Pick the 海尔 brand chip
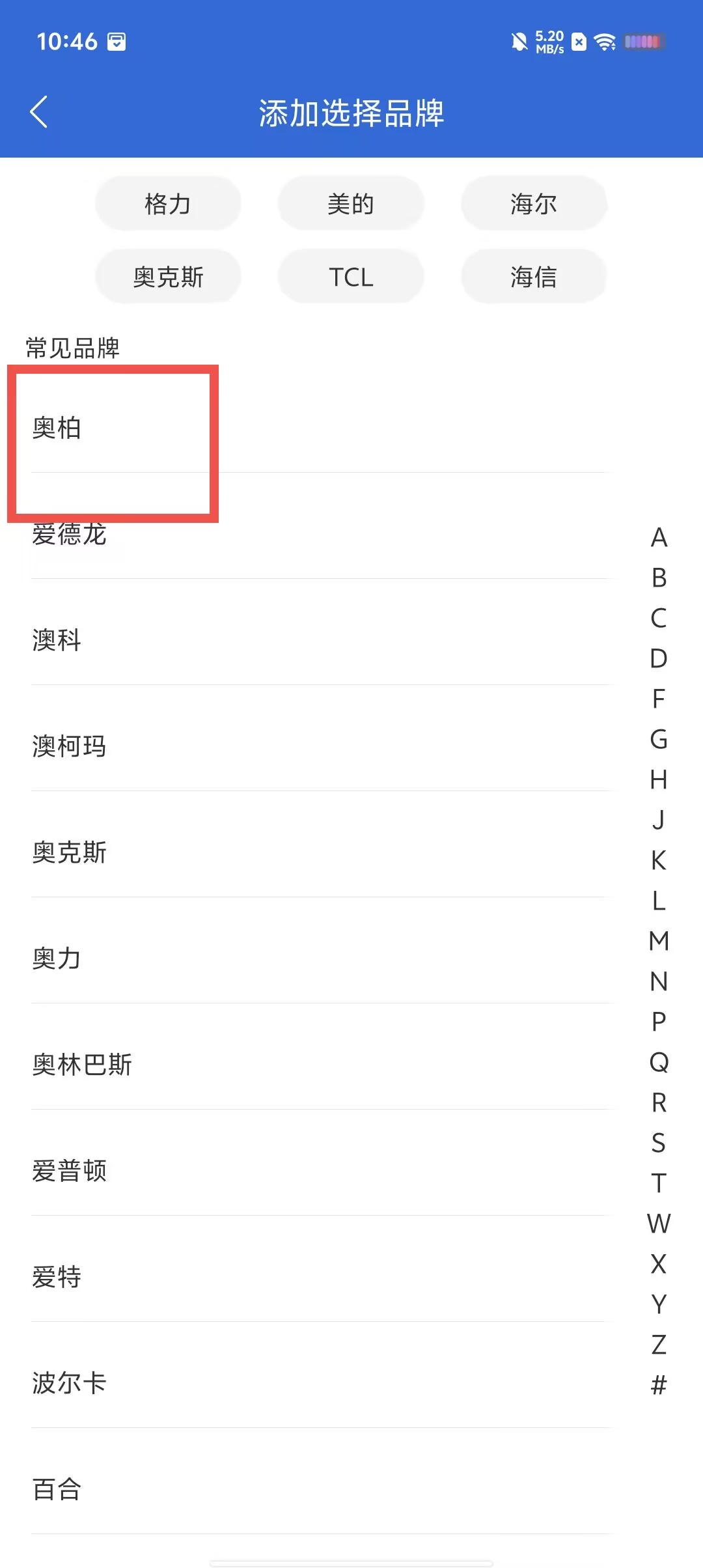 coord(534,204)
